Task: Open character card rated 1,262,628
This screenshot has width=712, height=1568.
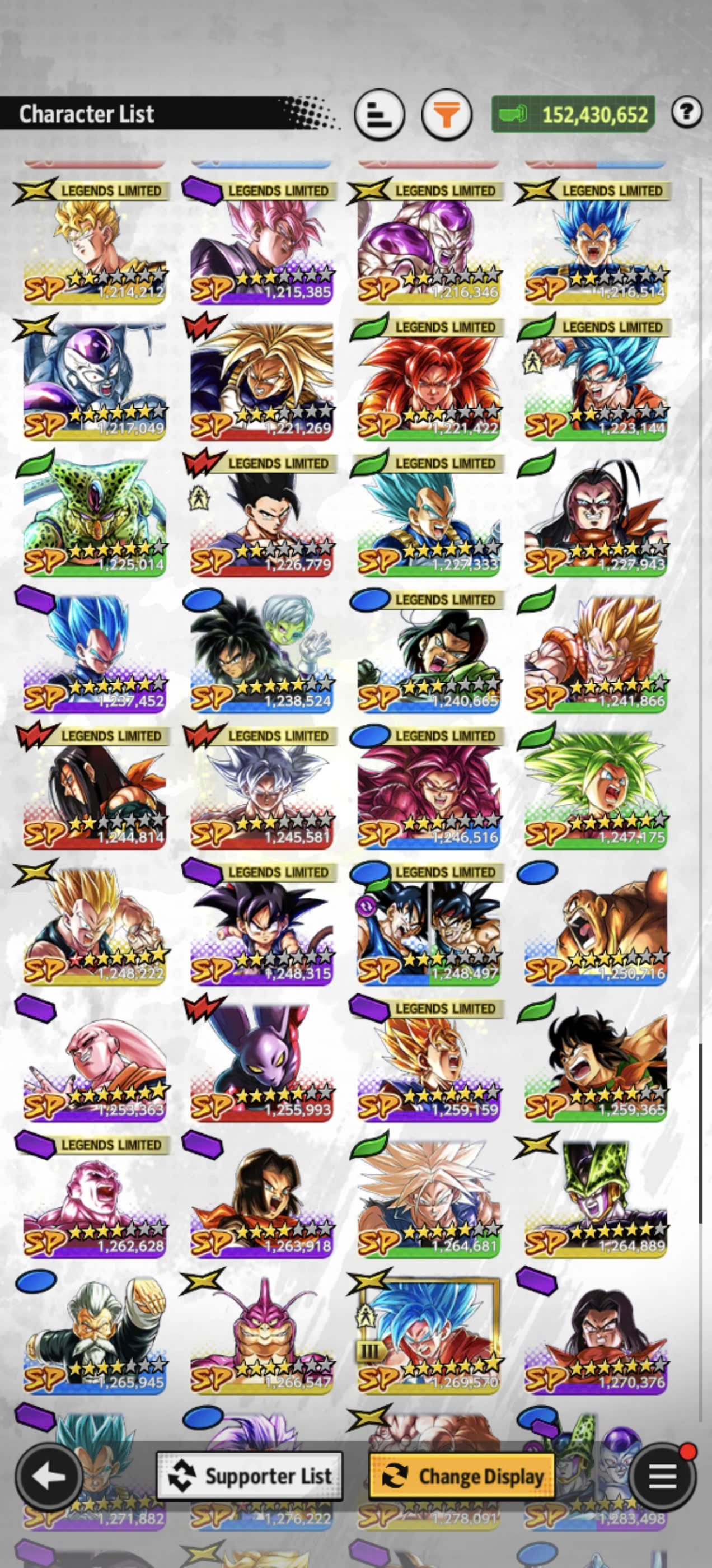Action: click(95, 1197)
